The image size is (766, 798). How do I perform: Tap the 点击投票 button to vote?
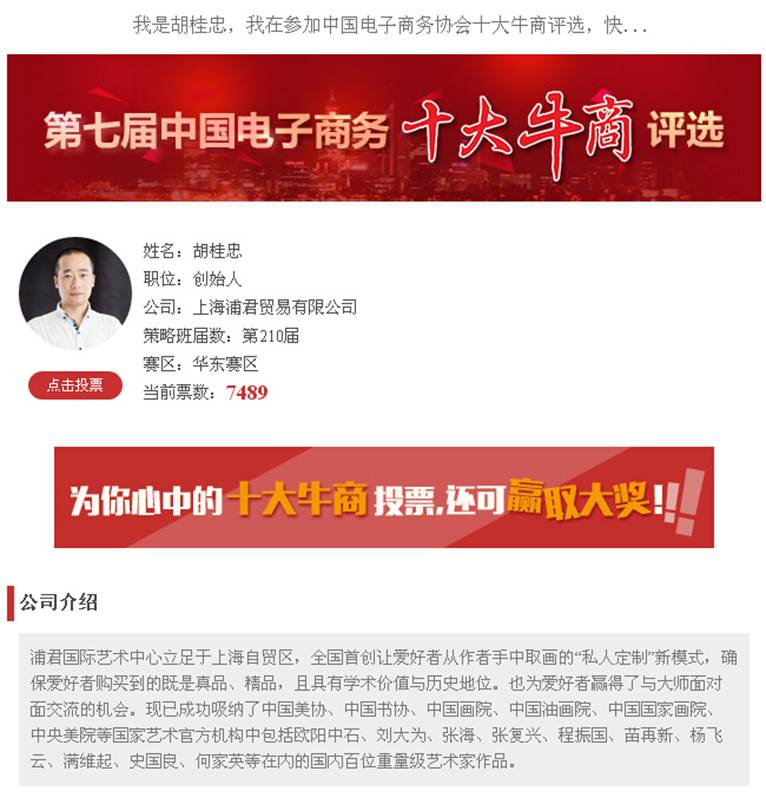tap(75, 385)
